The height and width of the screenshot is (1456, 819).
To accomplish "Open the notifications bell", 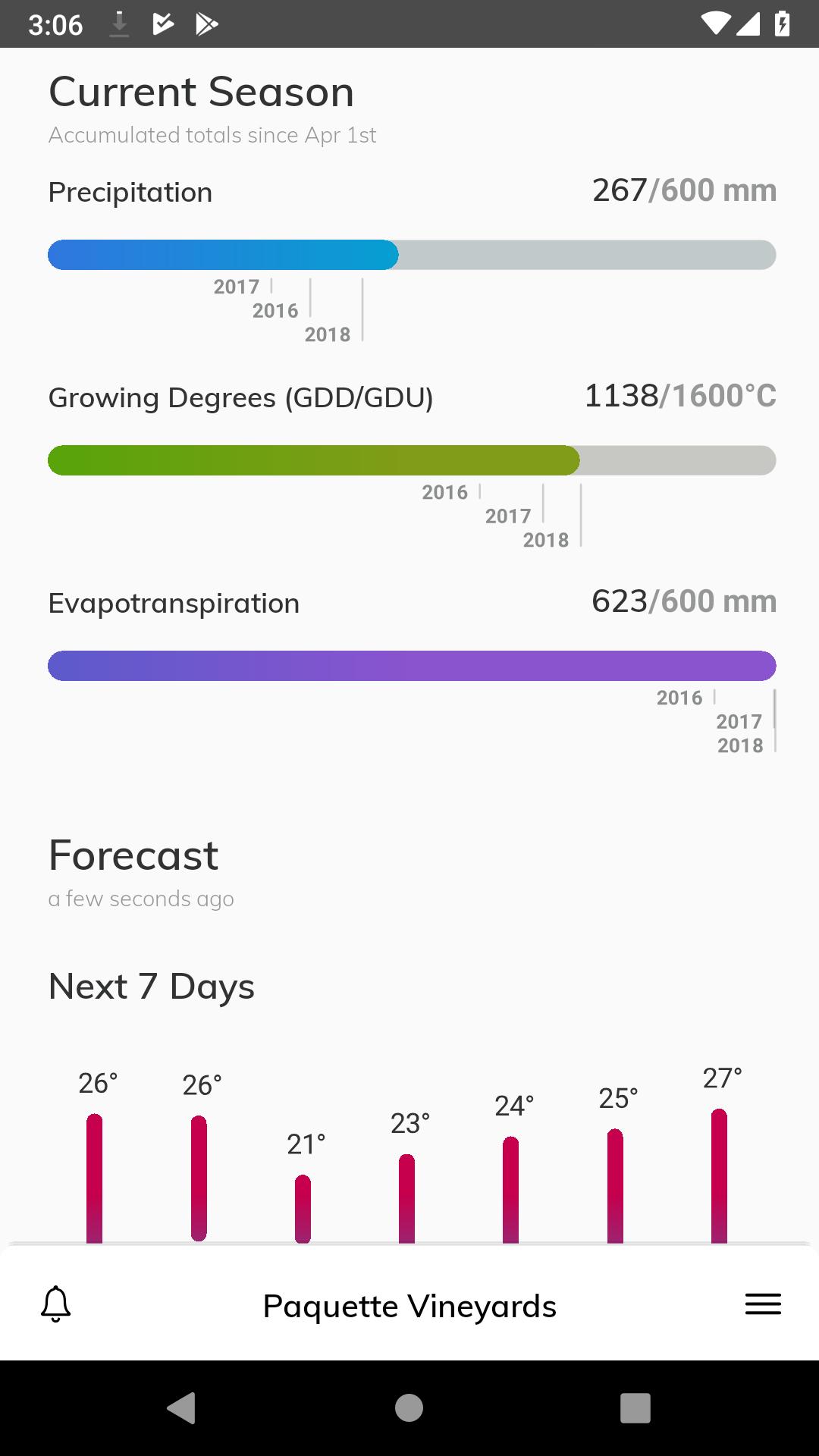I will [x=55, y=1304].
